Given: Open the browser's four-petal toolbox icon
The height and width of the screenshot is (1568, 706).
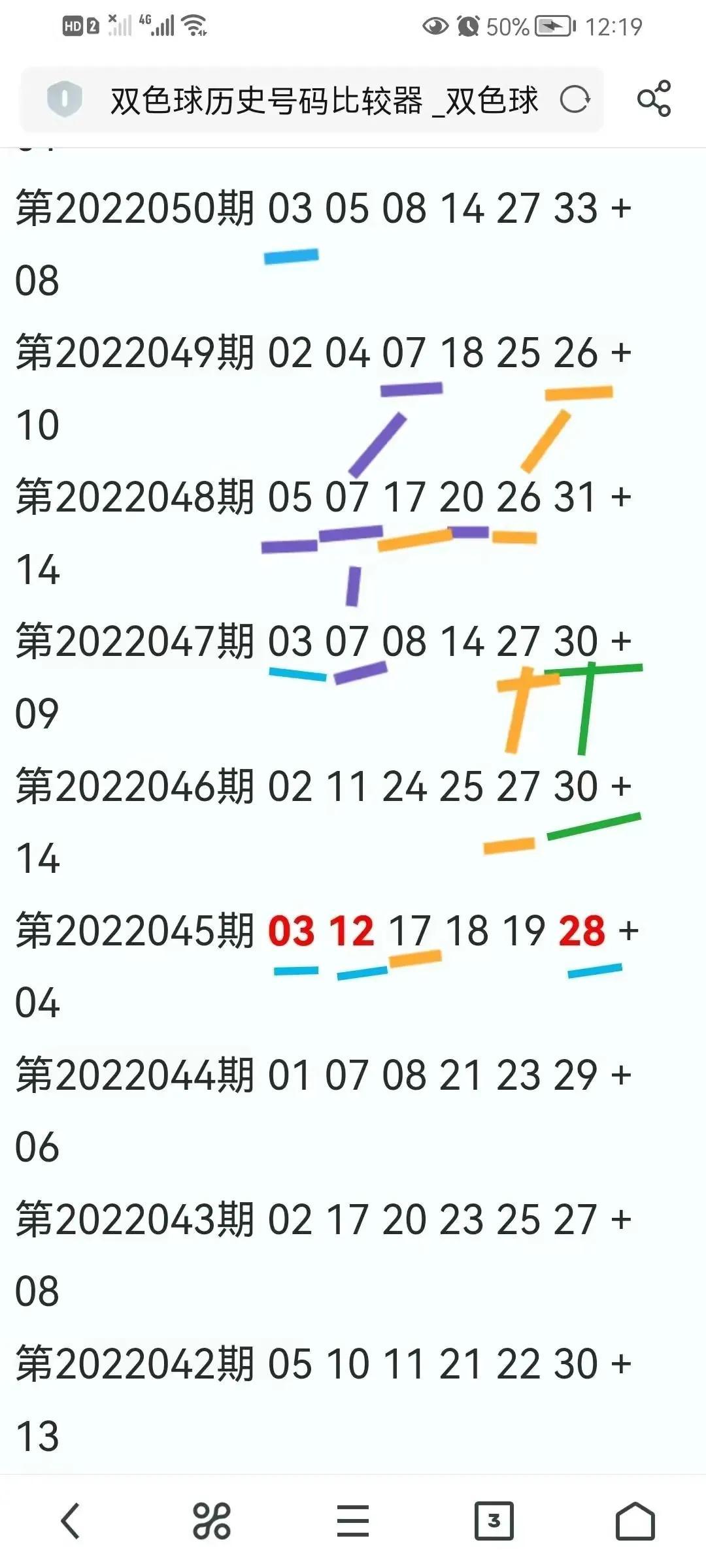Looking at the screenshot, I should [x=212, y=1520].
